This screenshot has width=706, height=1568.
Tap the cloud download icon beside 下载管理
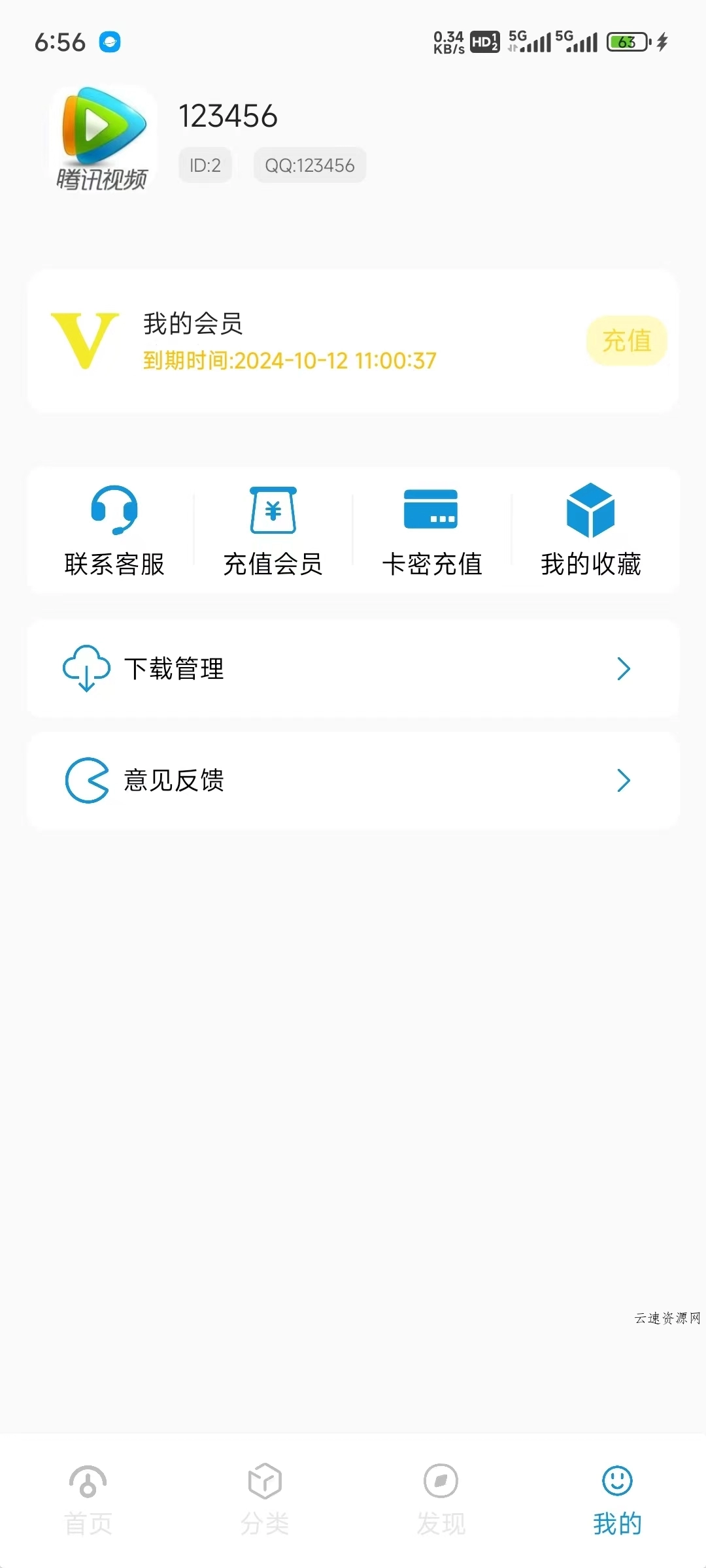coord(86,668)
